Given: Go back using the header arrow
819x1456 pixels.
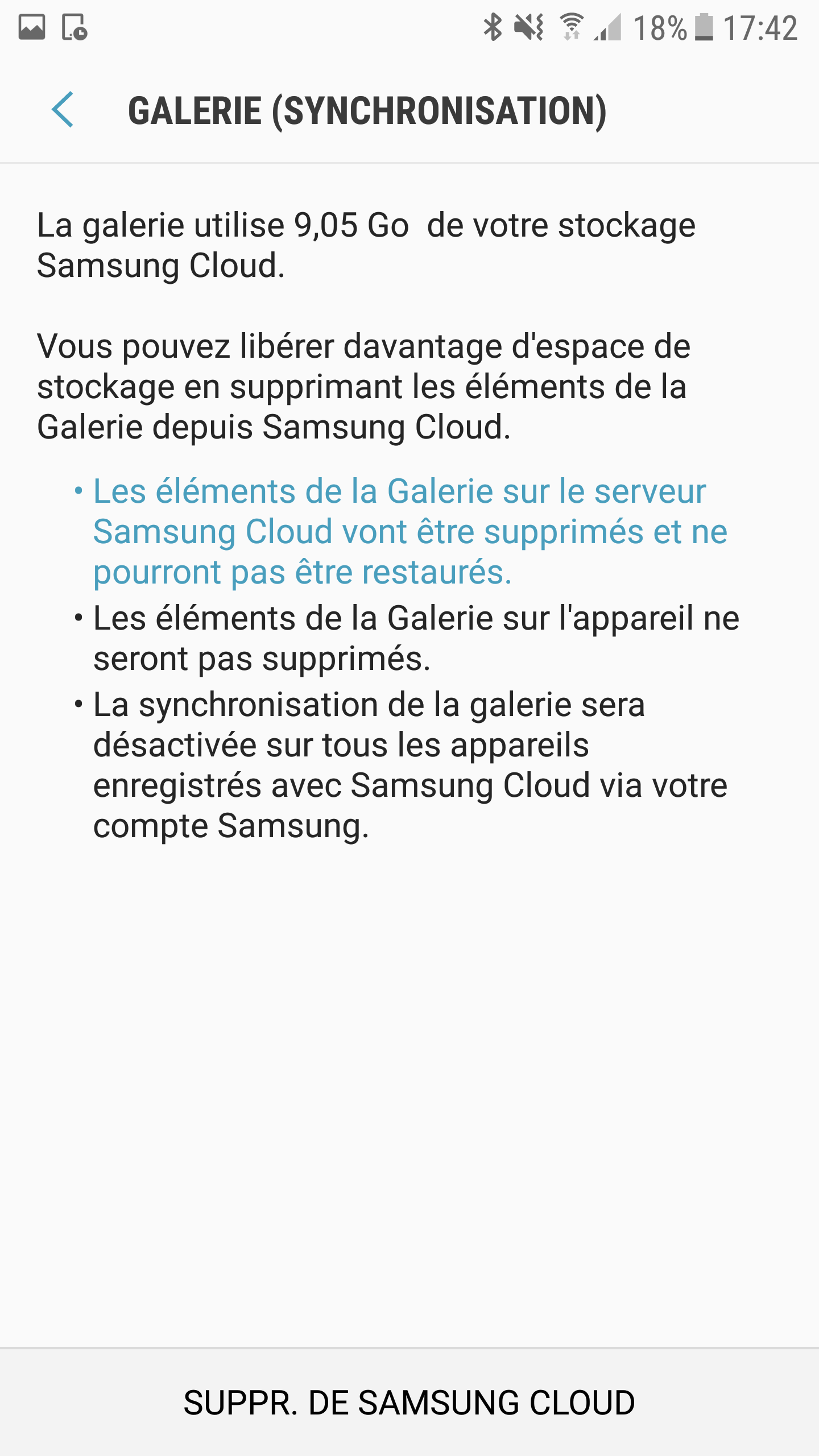Looking at the screenshot, I should click(63, 110).
